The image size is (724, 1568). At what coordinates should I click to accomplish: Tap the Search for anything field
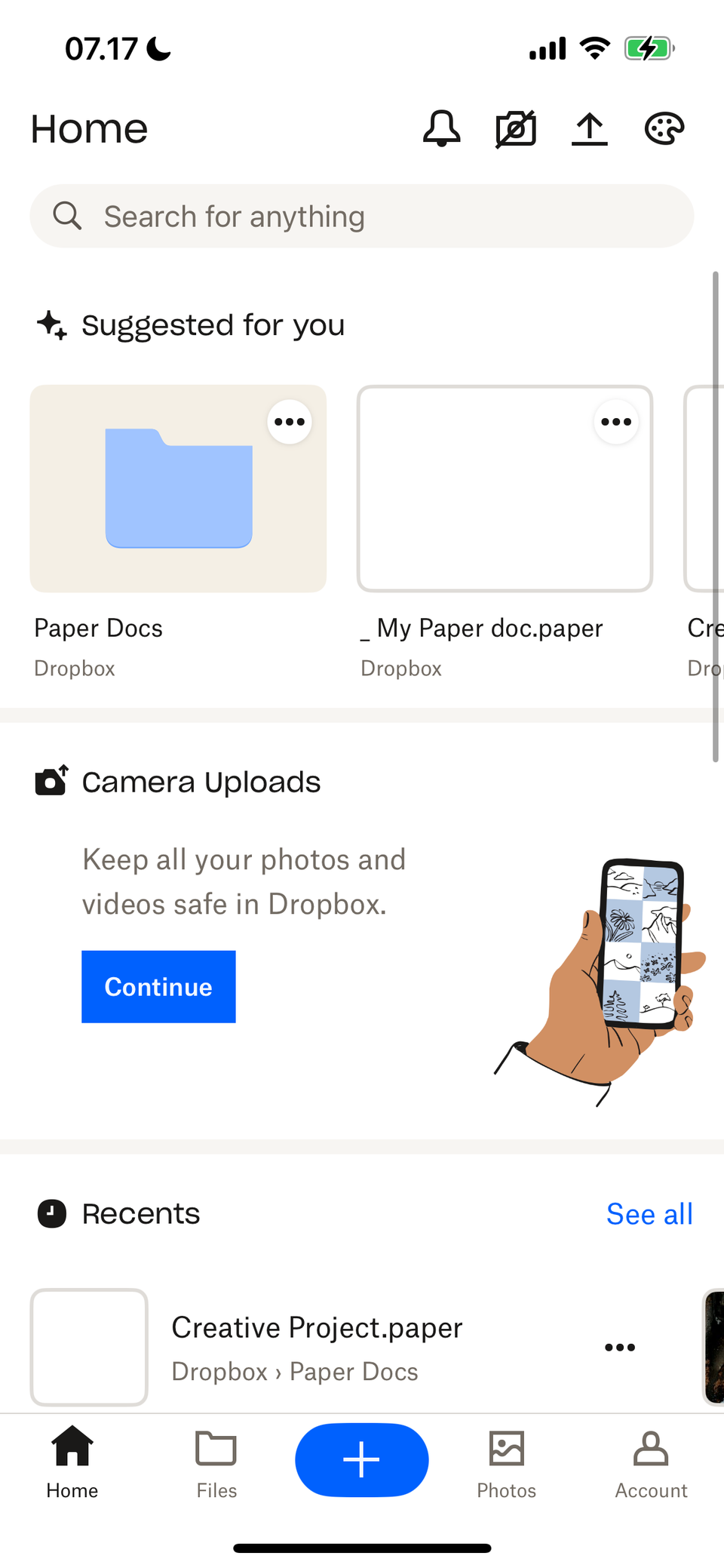pyautogui.click(x=361, y=217)
